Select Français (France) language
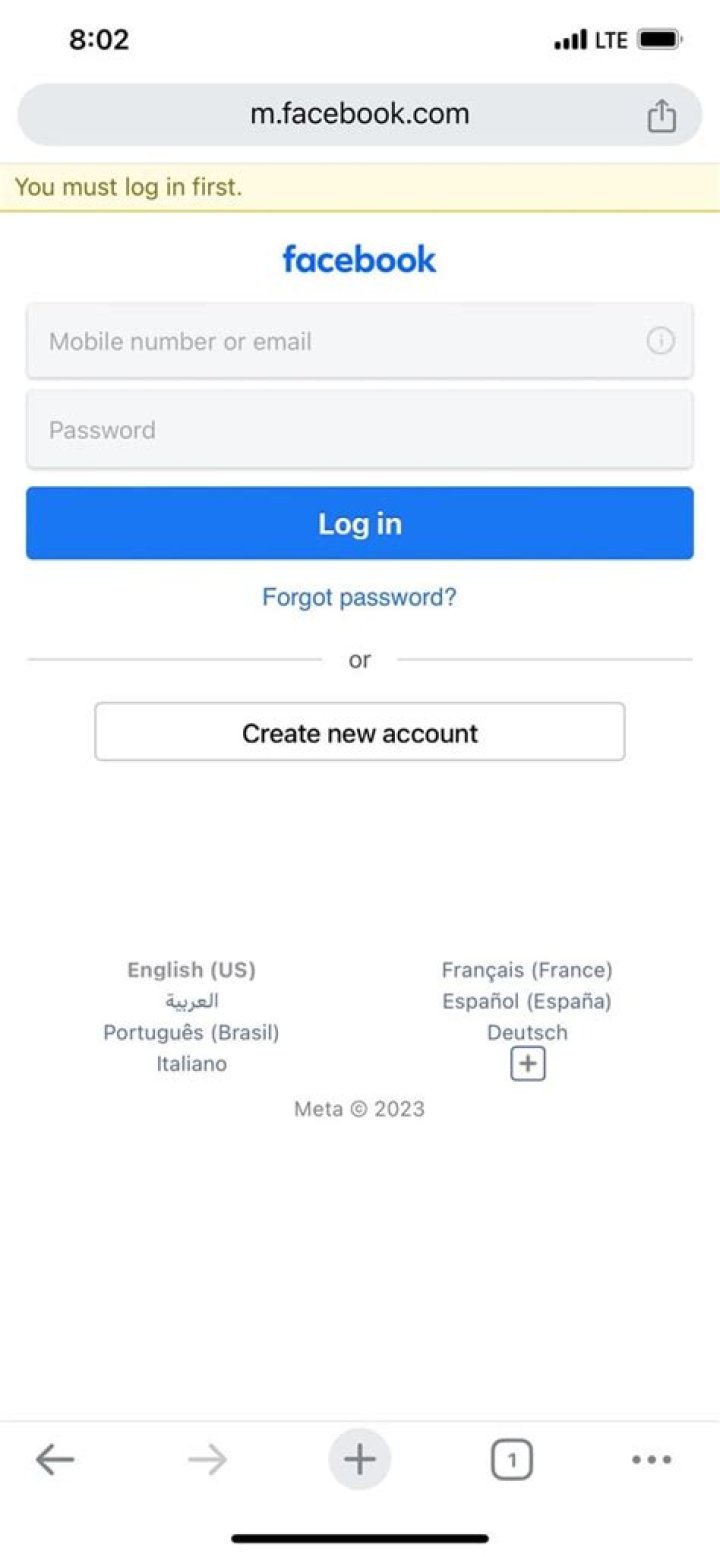The height and width of the screenshot is (1557, 720). (x=527, y=970)
